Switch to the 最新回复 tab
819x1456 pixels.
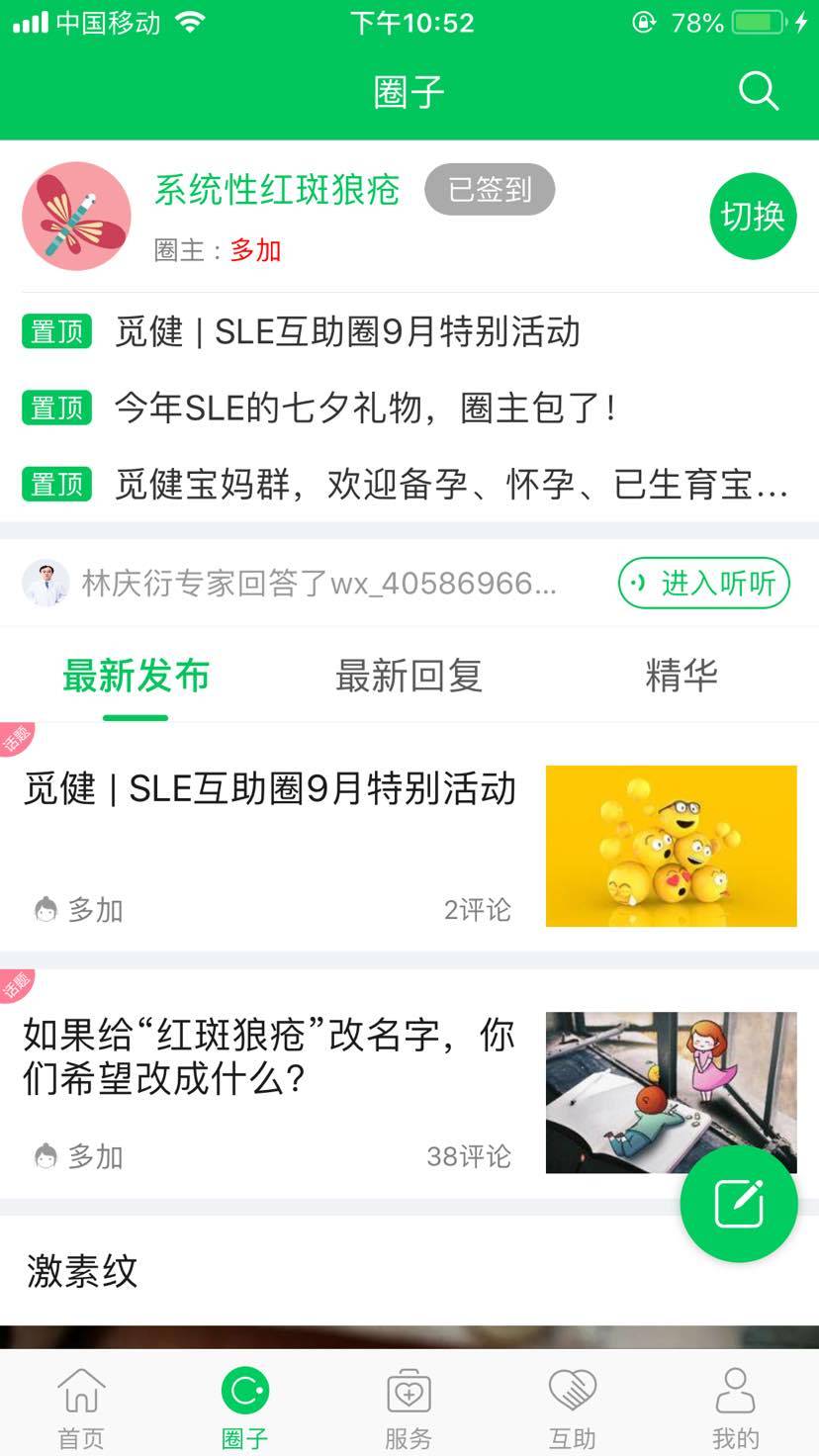pyautogui.click(x=409, y=677)
